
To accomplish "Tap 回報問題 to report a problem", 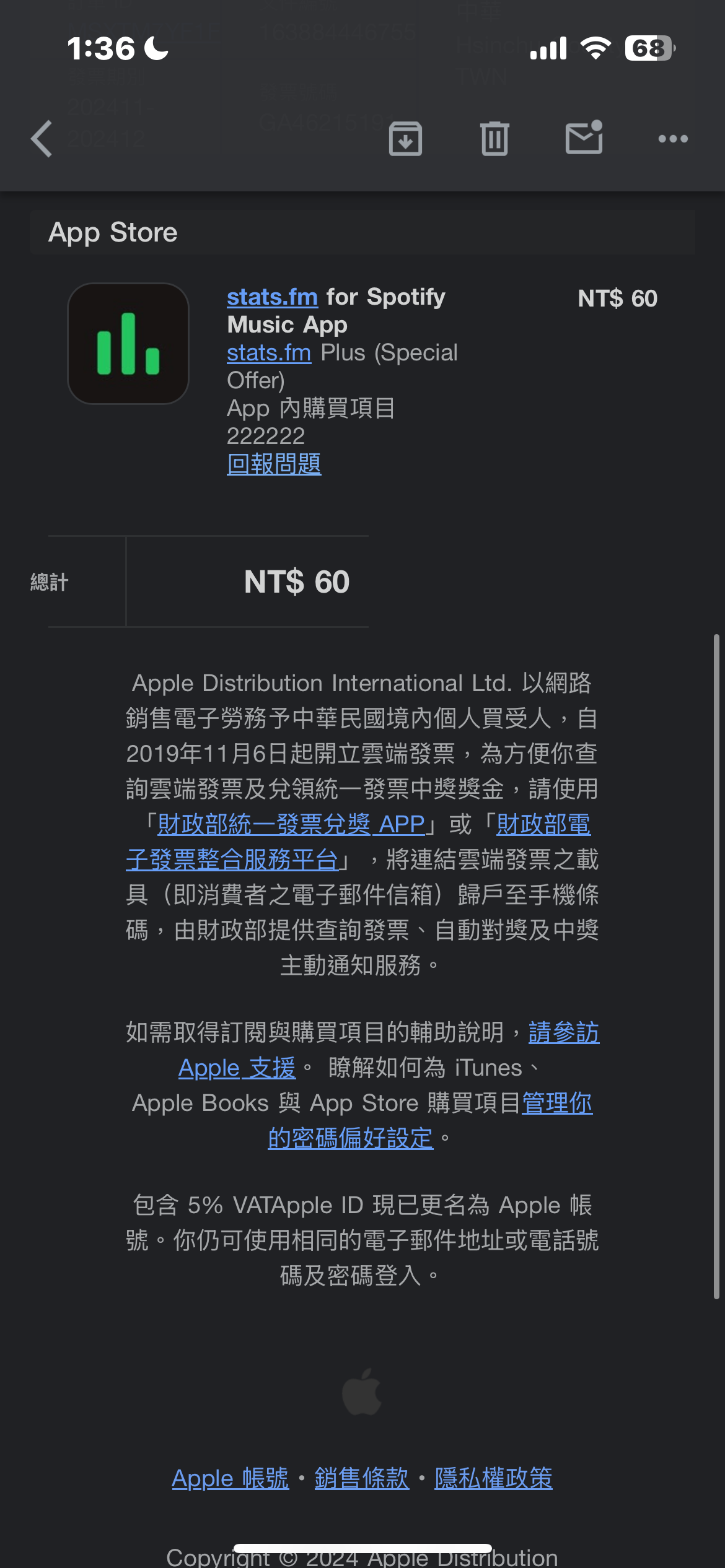I will [274, 464].
